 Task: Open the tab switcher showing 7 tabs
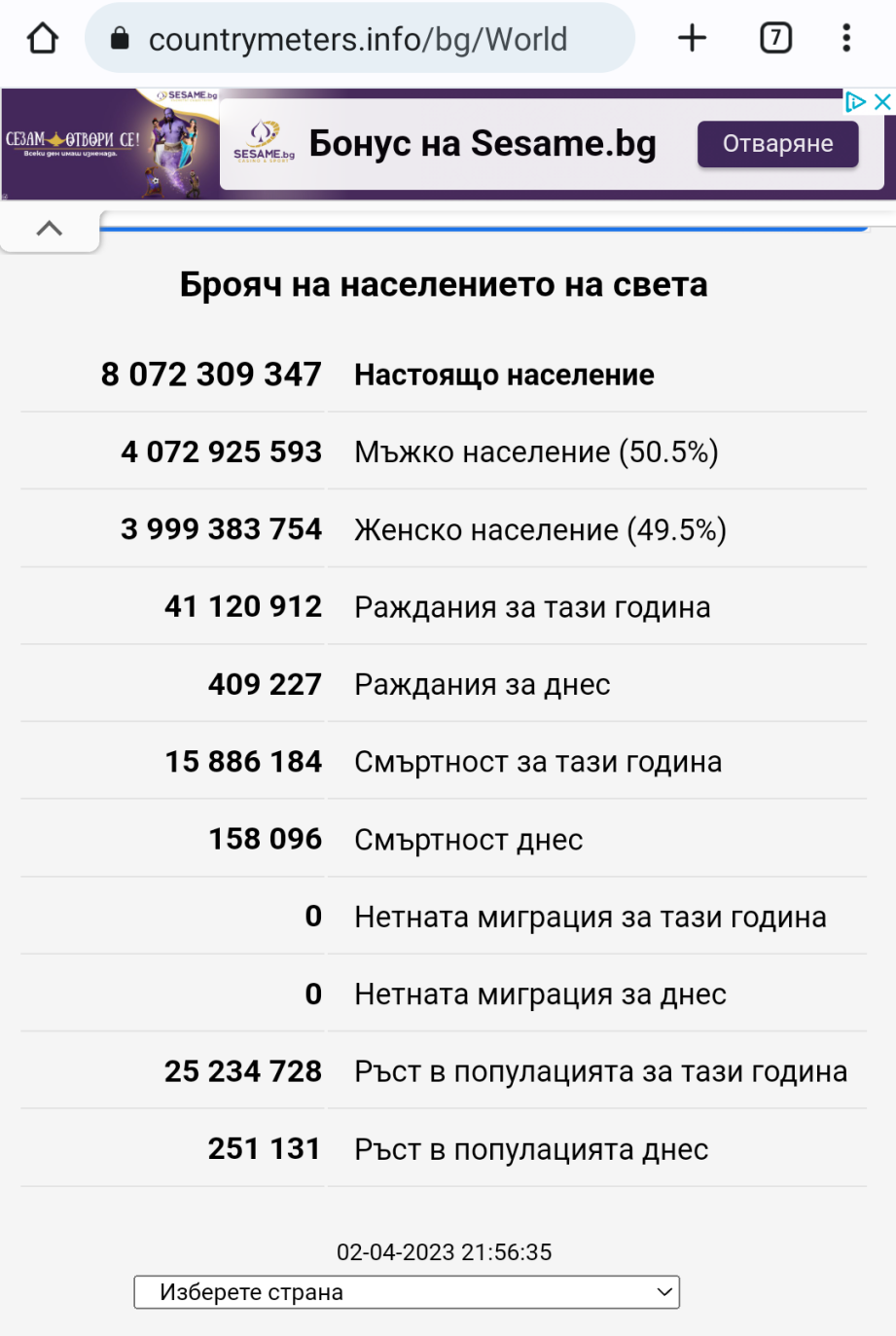tap(775, 39)
